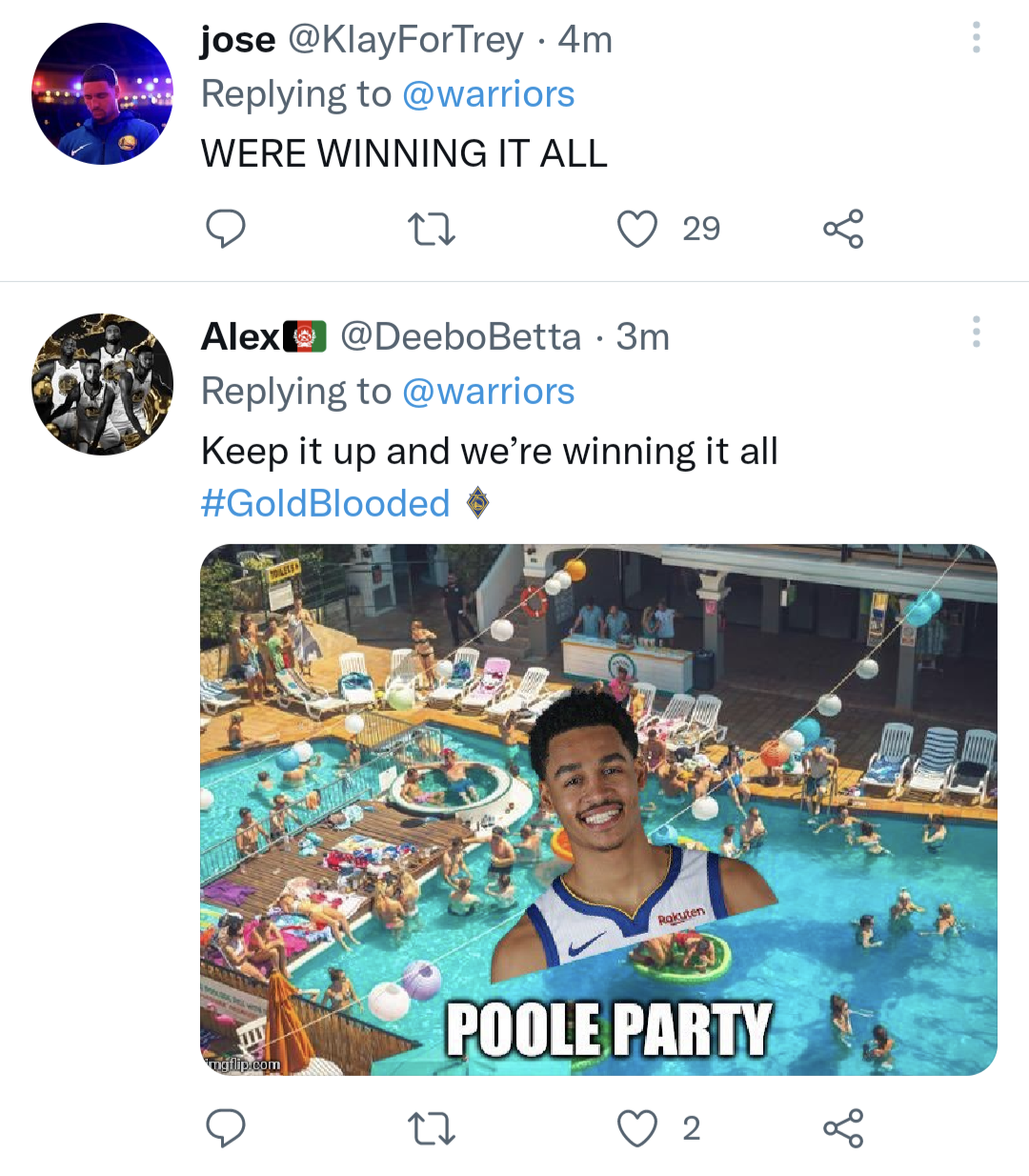Share jose's tweet
This screenshot has width=1029, height=1176.
pyautogui.click(x=843, y=229)
